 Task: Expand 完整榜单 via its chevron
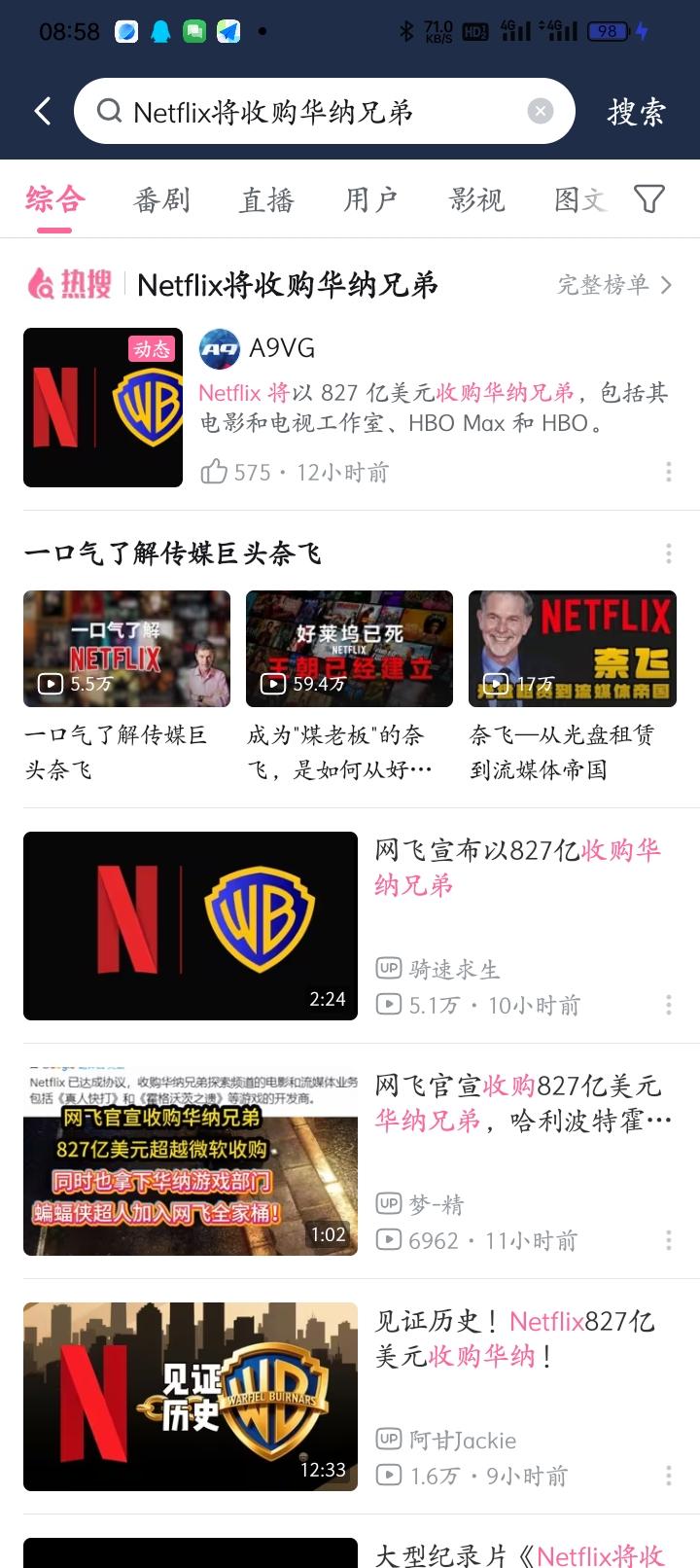[x=667, y=284]
